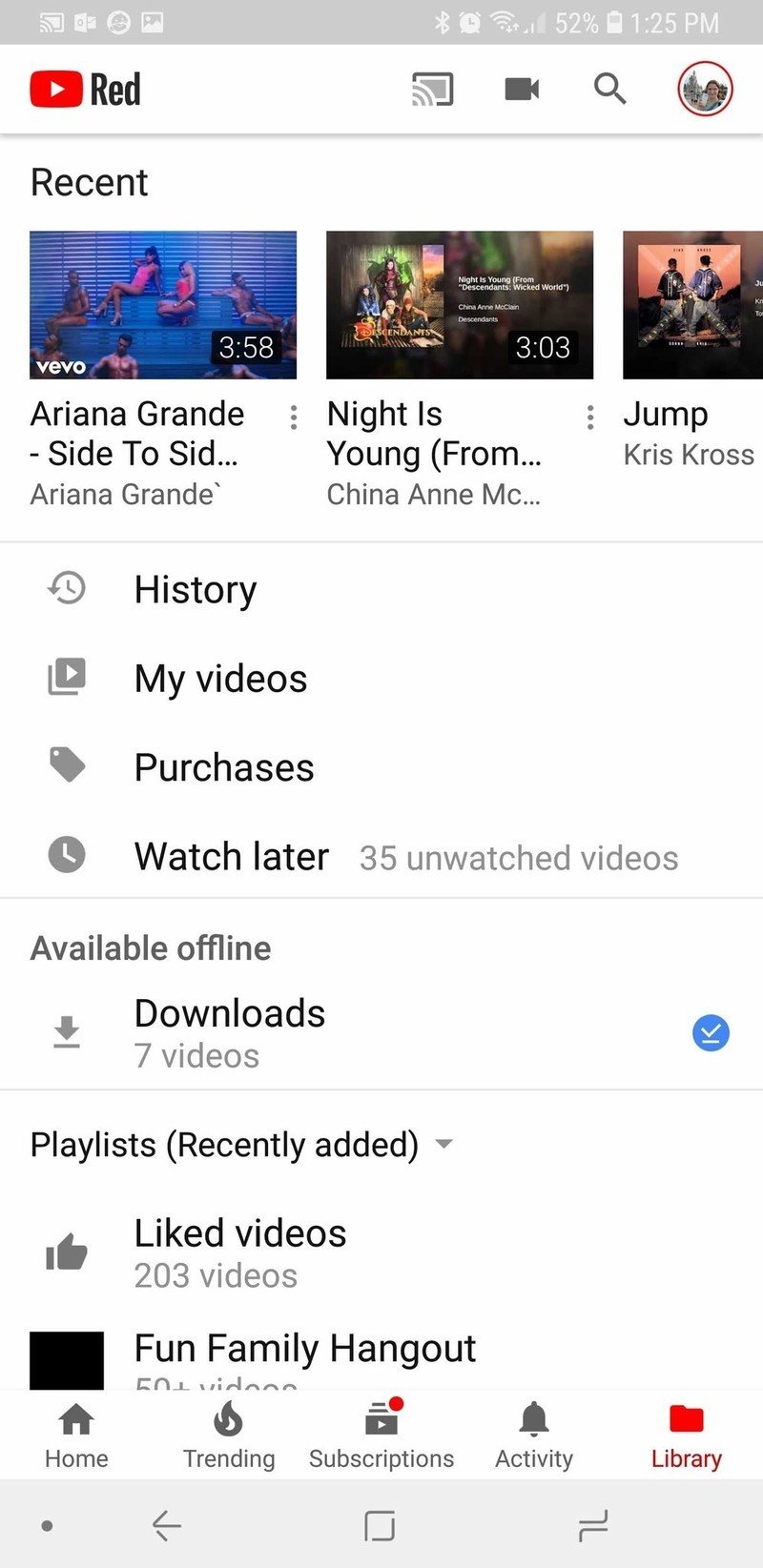Open the Liked videos playlist

239,1252
